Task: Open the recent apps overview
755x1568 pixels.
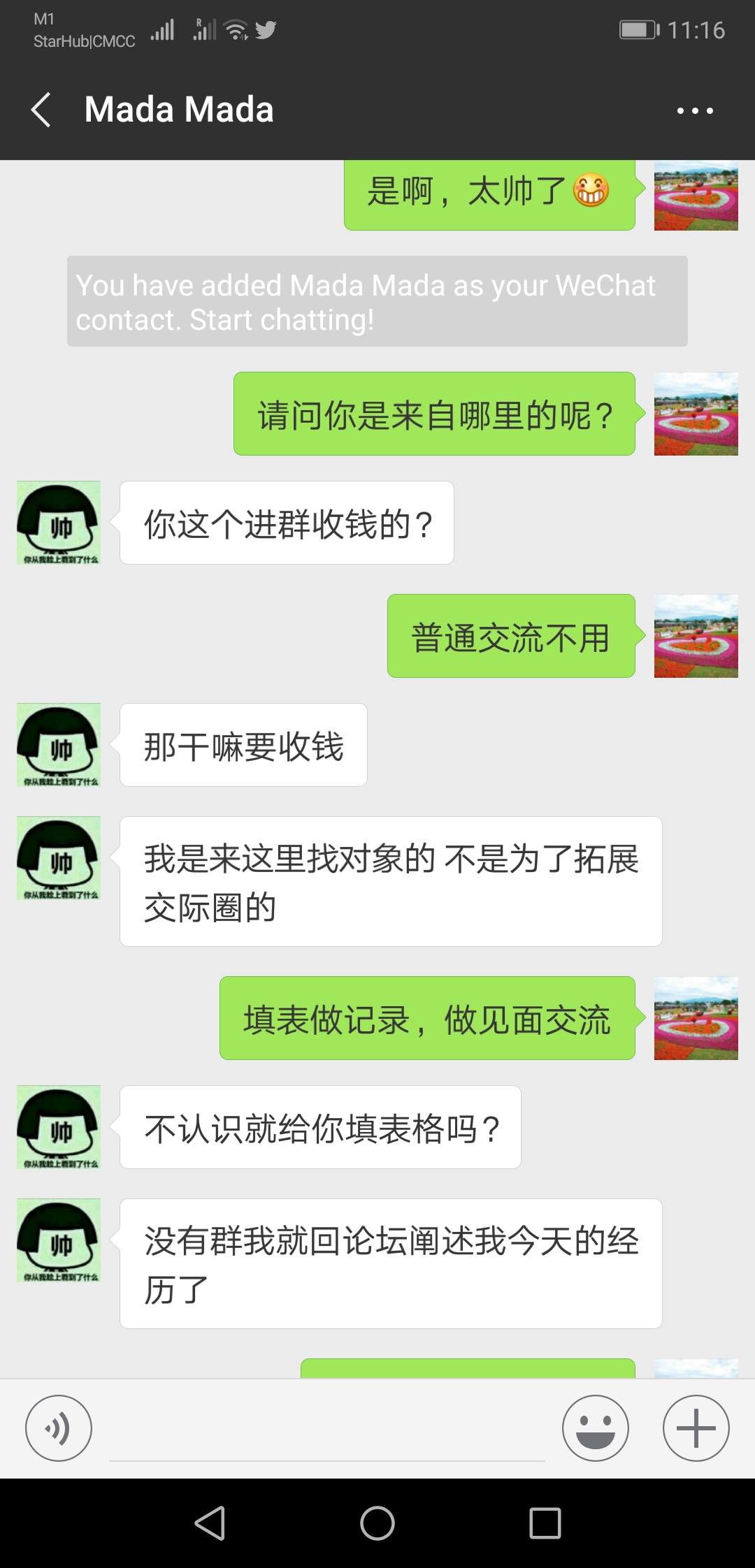Action: [x=545, y=1523]
